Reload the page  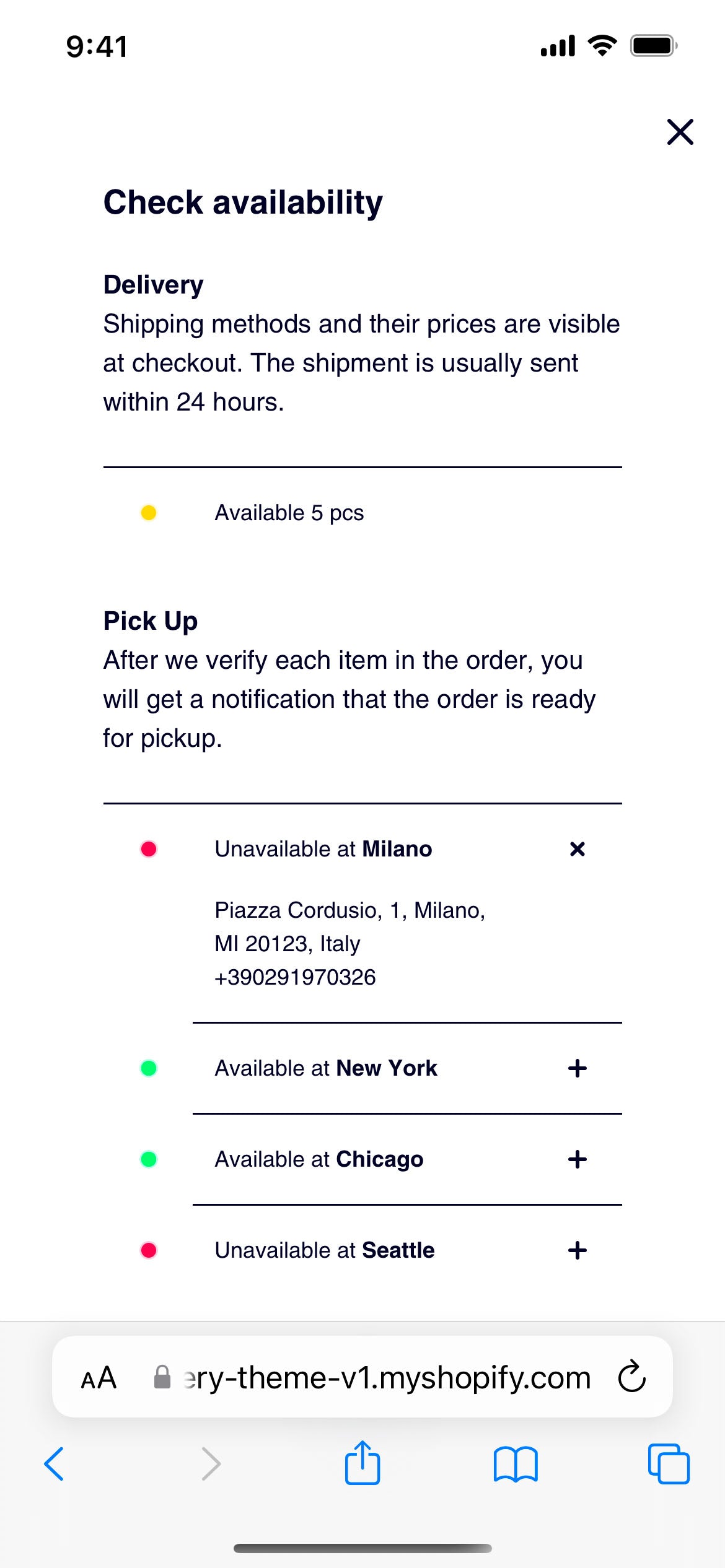(x=632, y=1377)
